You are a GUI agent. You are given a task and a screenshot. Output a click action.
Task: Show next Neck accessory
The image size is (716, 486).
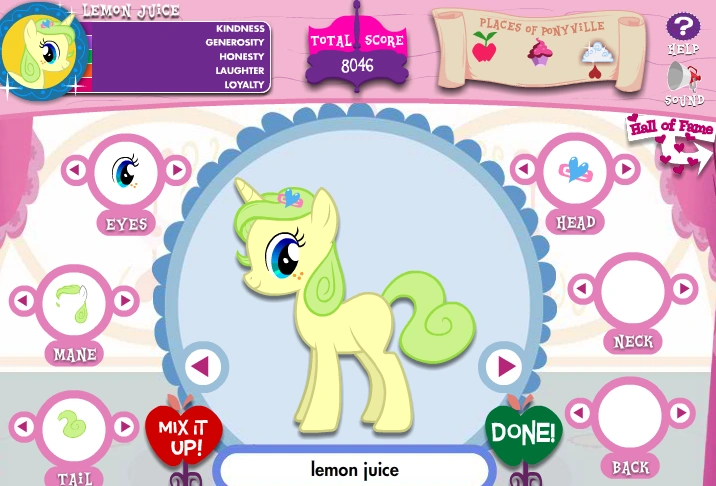[683, 288]
